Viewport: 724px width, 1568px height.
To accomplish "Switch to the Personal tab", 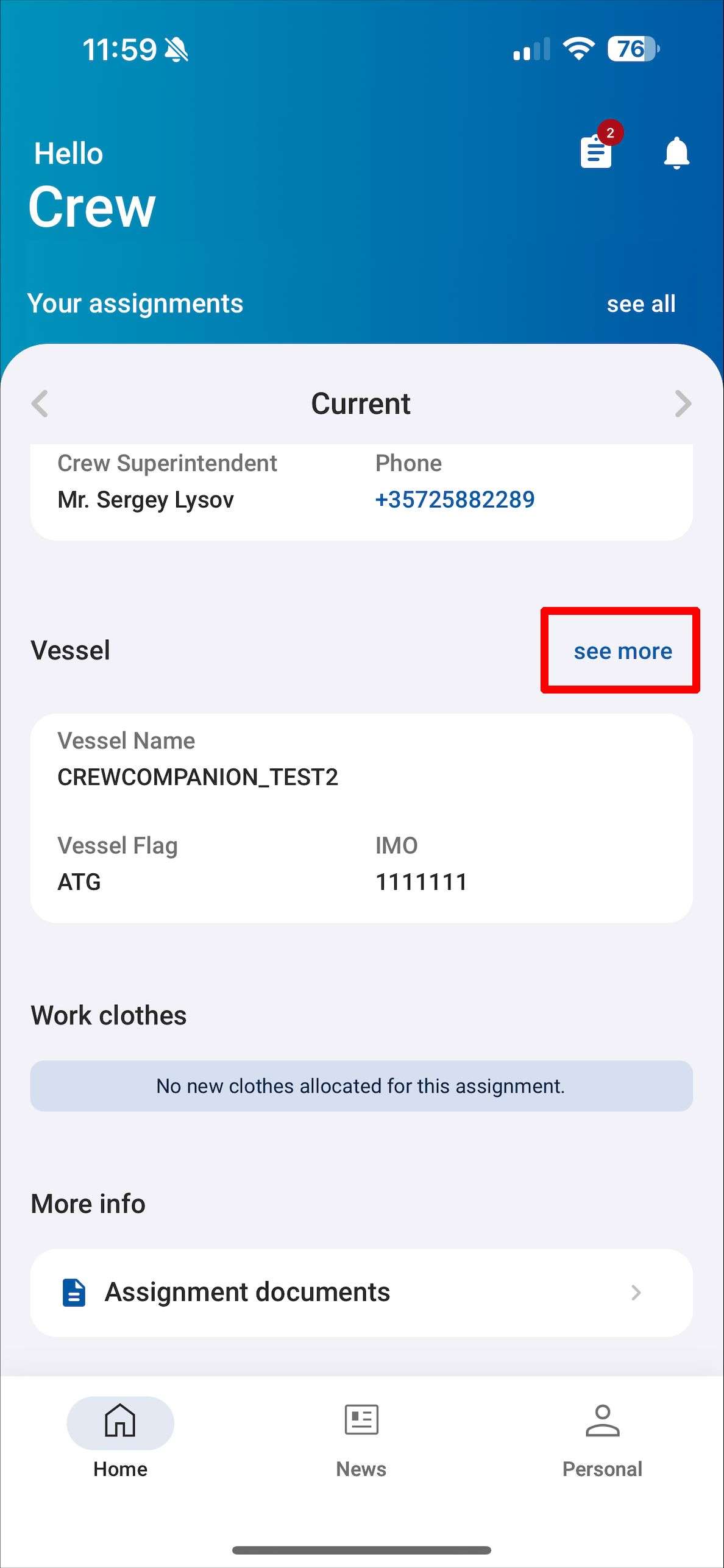I will 602,1438.
